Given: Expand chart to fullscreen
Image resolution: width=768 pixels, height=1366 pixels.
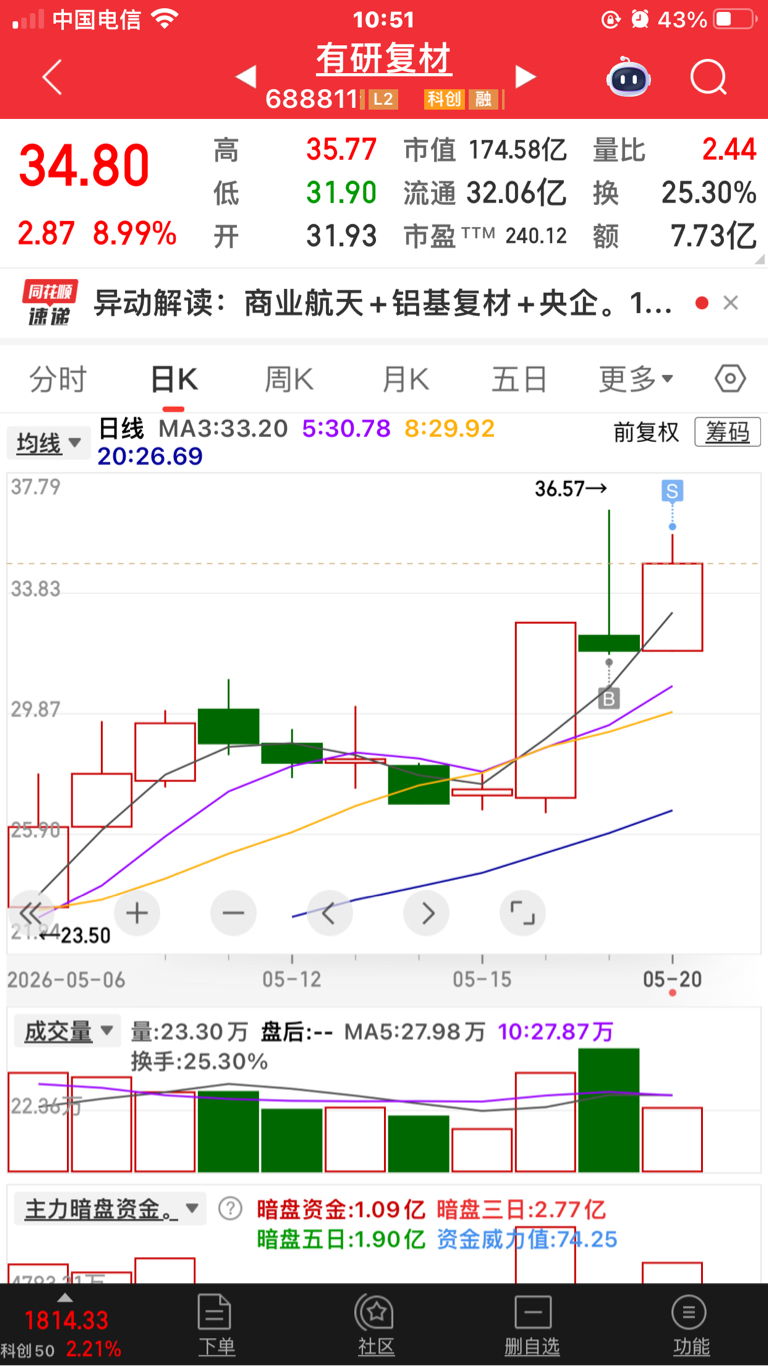Looking at the screenshot, I should [x=522, y=913].
